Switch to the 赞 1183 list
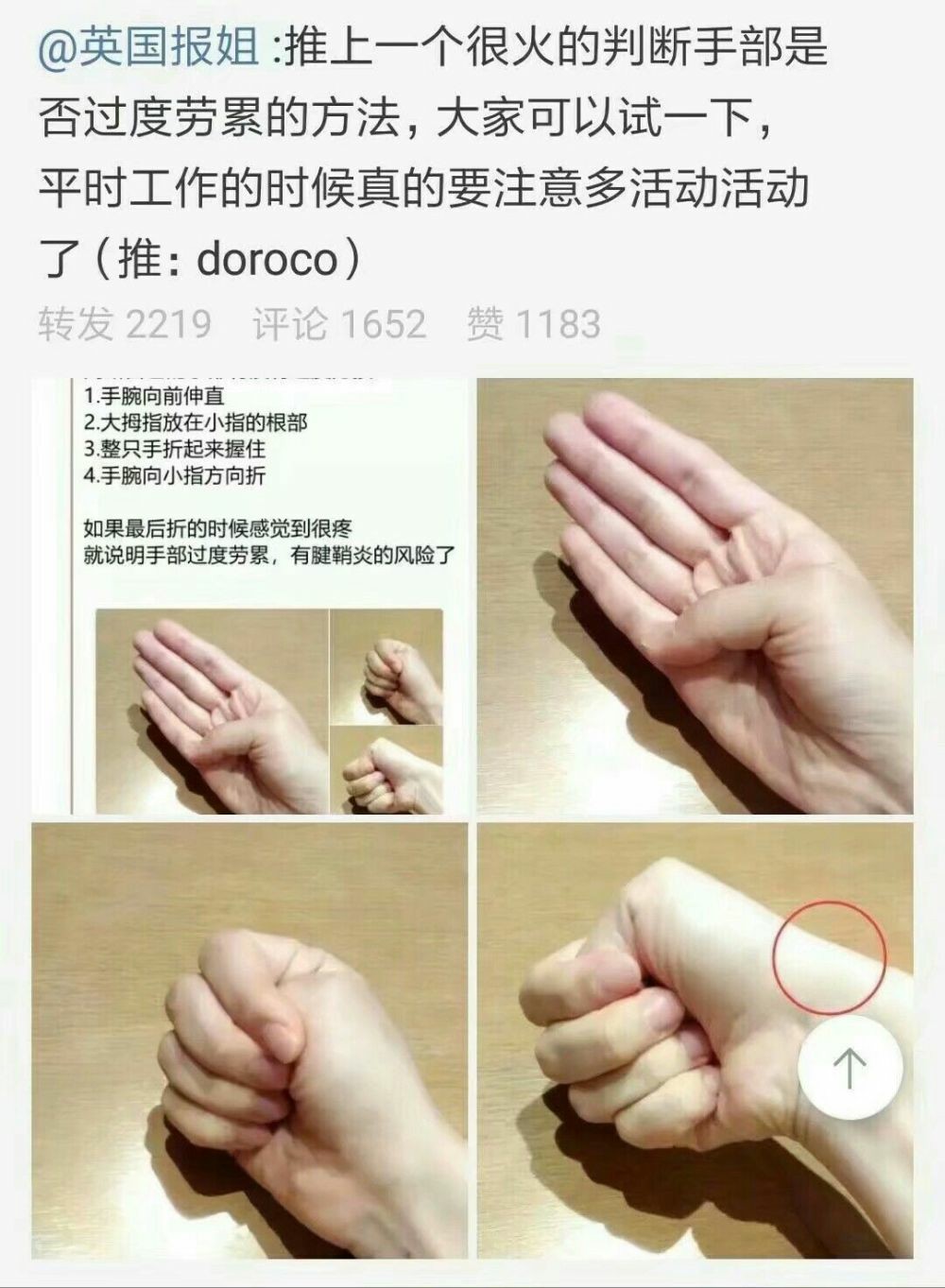Screen dimensions: 945x1288 [533, 324]
